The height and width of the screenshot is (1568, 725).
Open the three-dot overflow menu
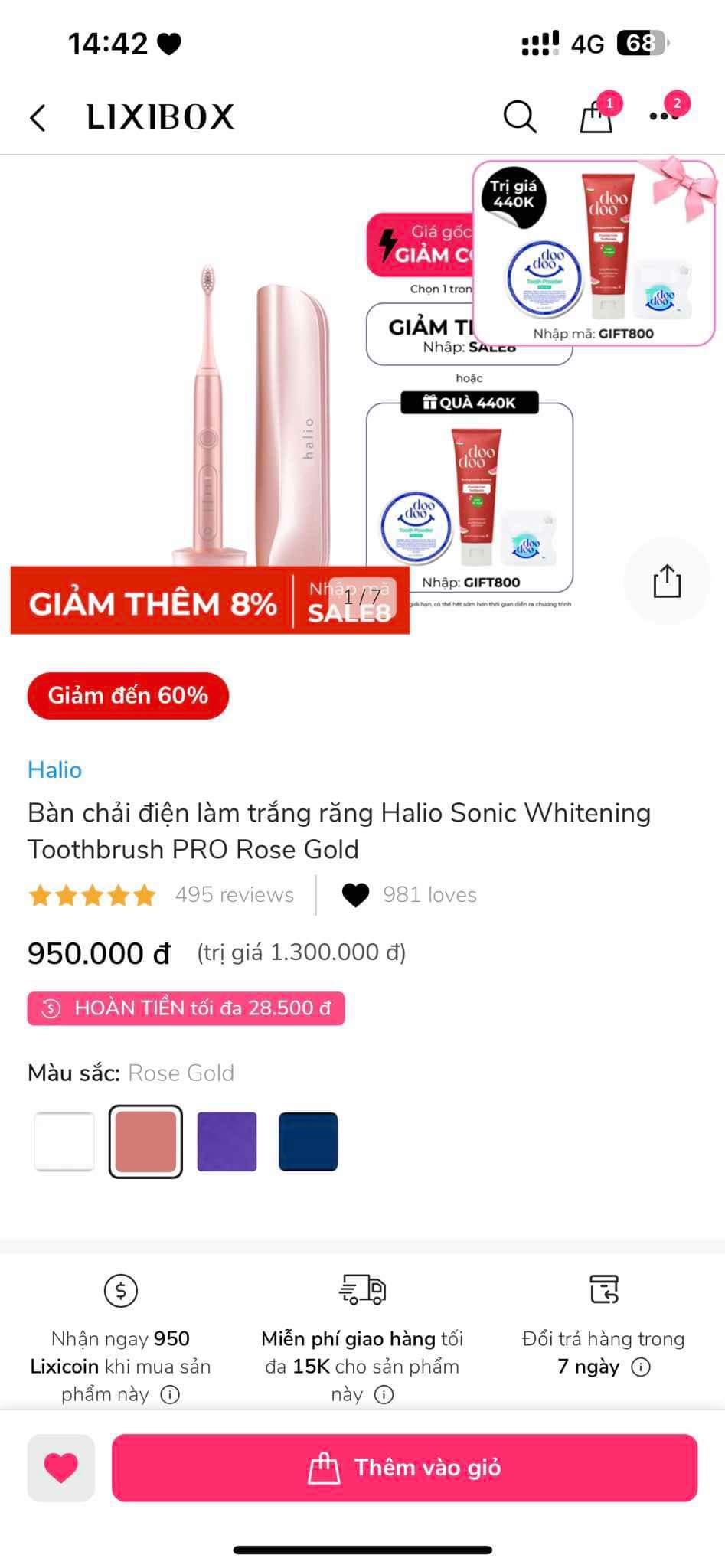663,116
